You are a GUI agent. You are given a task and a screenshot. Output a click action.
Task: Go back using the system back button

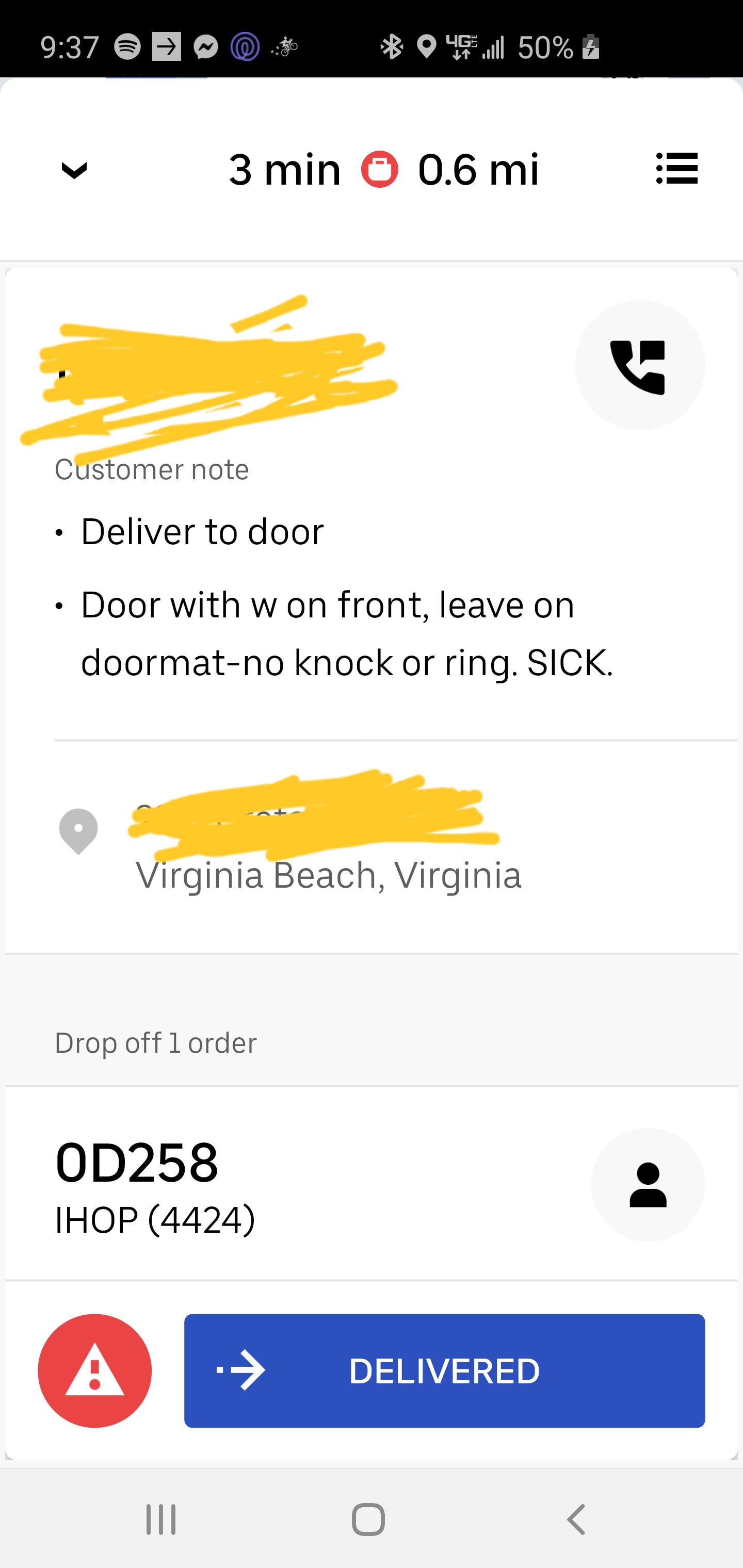[x=576, y=1520]
